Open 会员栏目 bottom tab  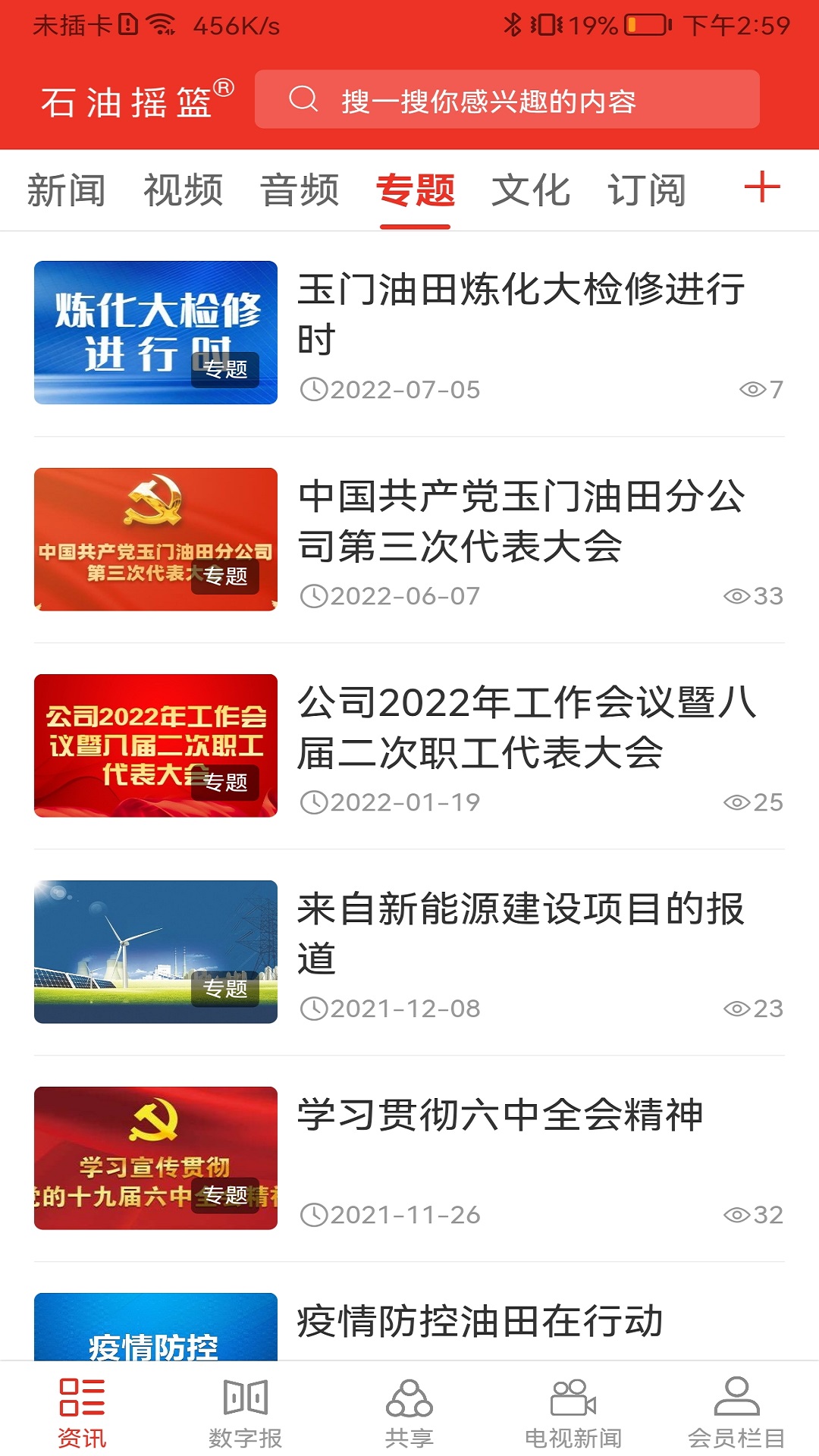coord(736,1413)
